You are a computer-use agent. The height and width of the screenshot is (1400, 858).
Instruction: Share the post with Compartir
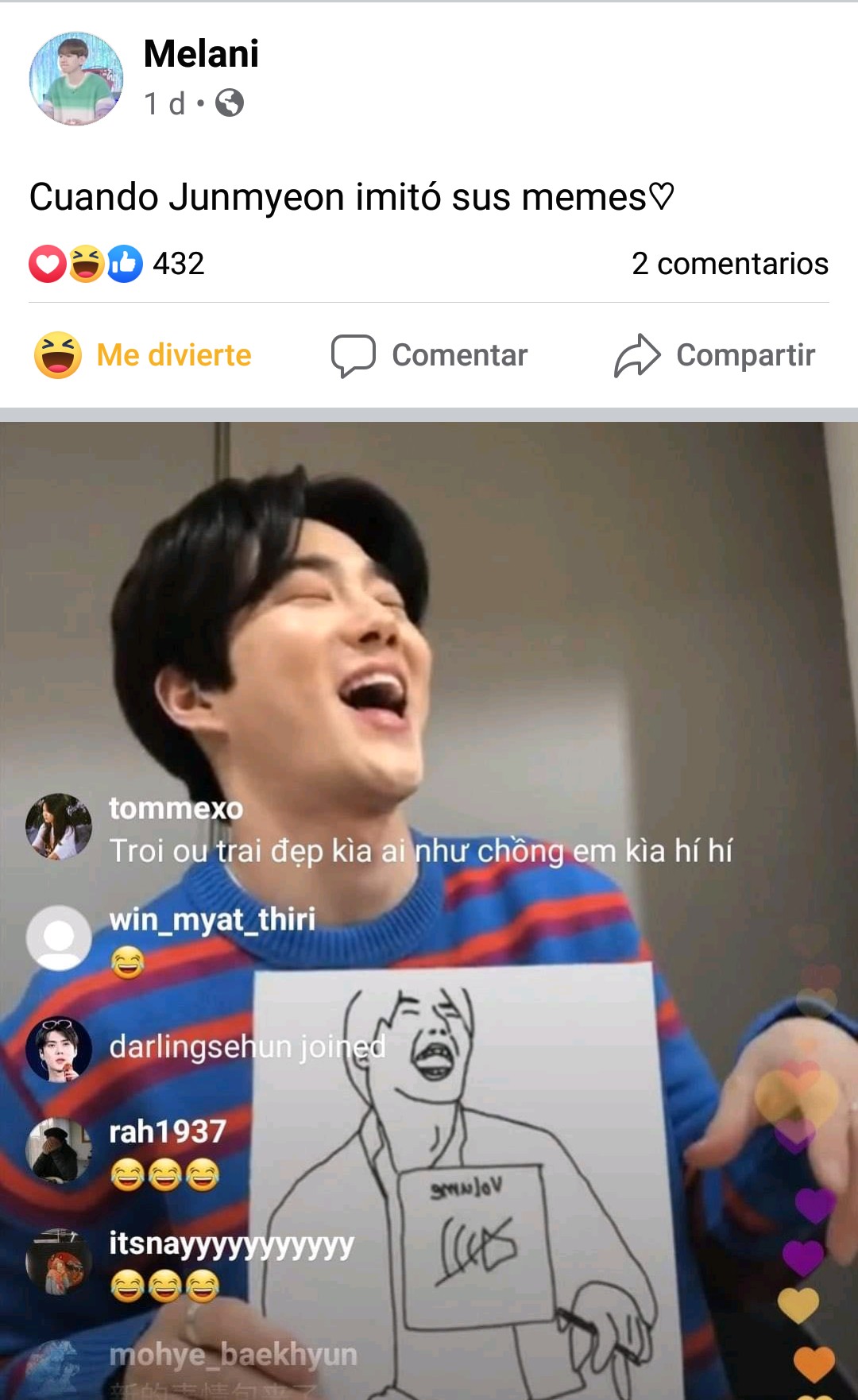[x=715, y=355]
